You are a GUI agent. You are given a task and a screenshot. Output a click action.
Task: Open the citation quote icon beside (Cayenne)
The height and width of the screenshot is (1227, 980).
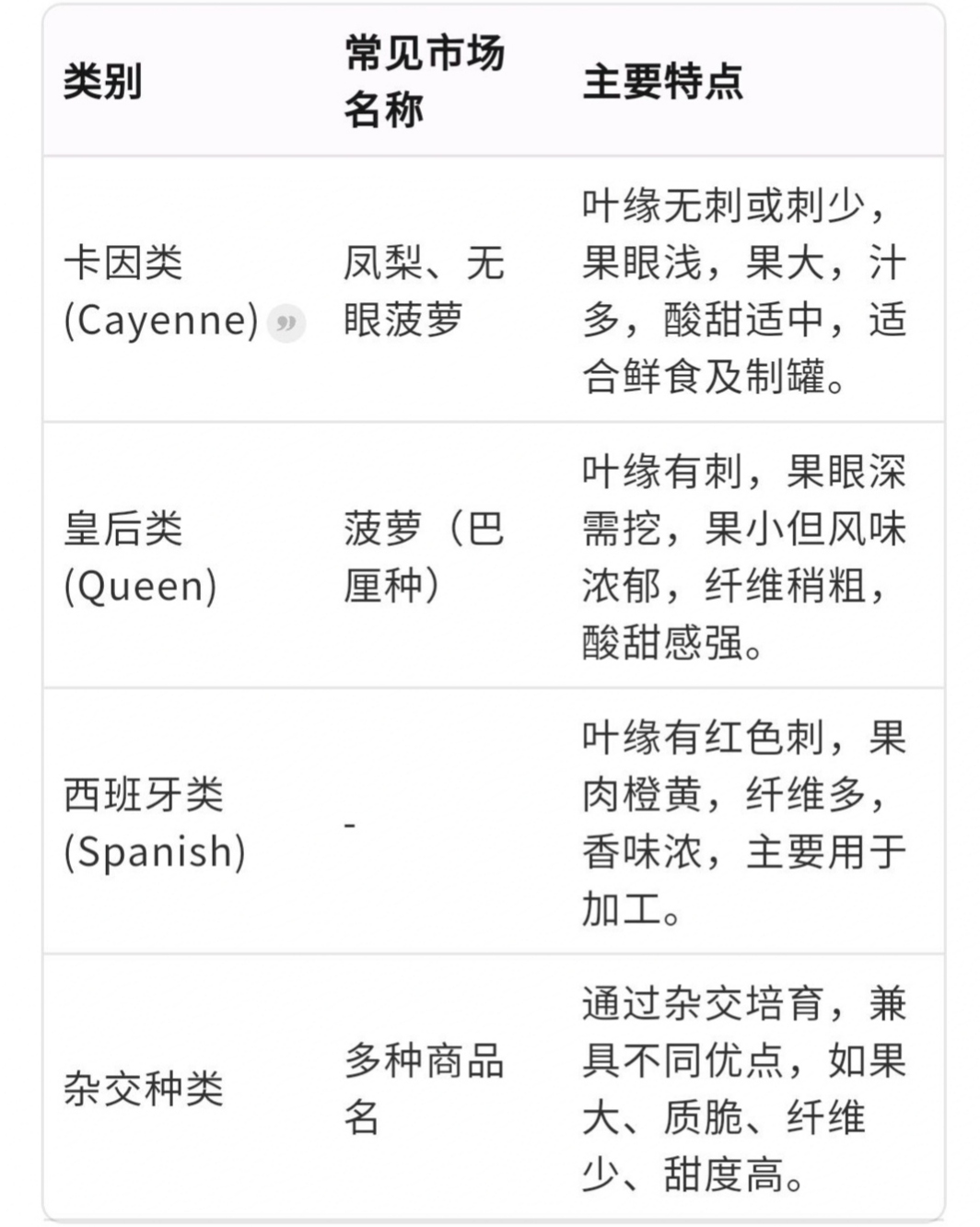point(286,323)
